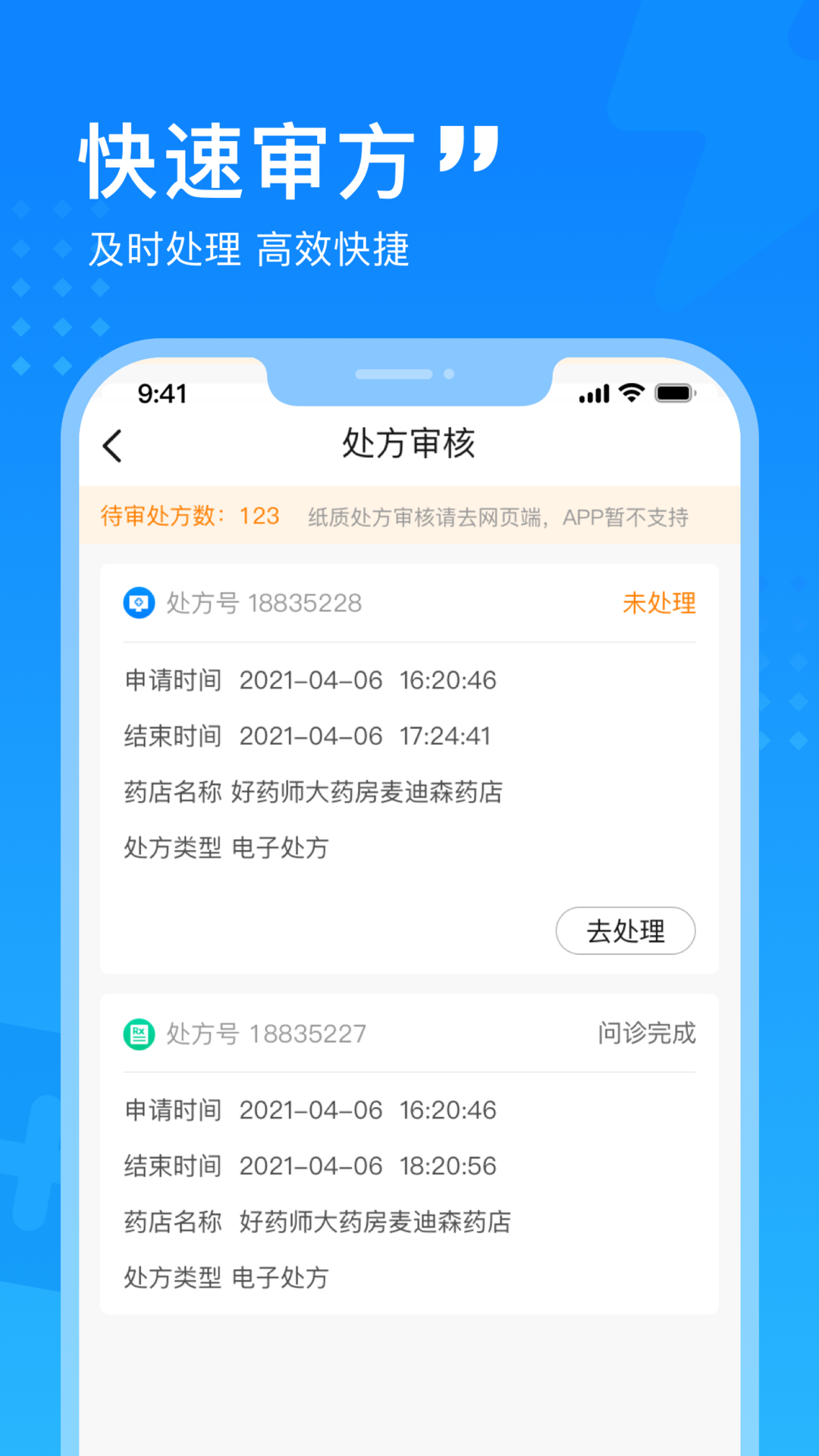
Task: Tap the 去处理 button
Action: (626, 930)
